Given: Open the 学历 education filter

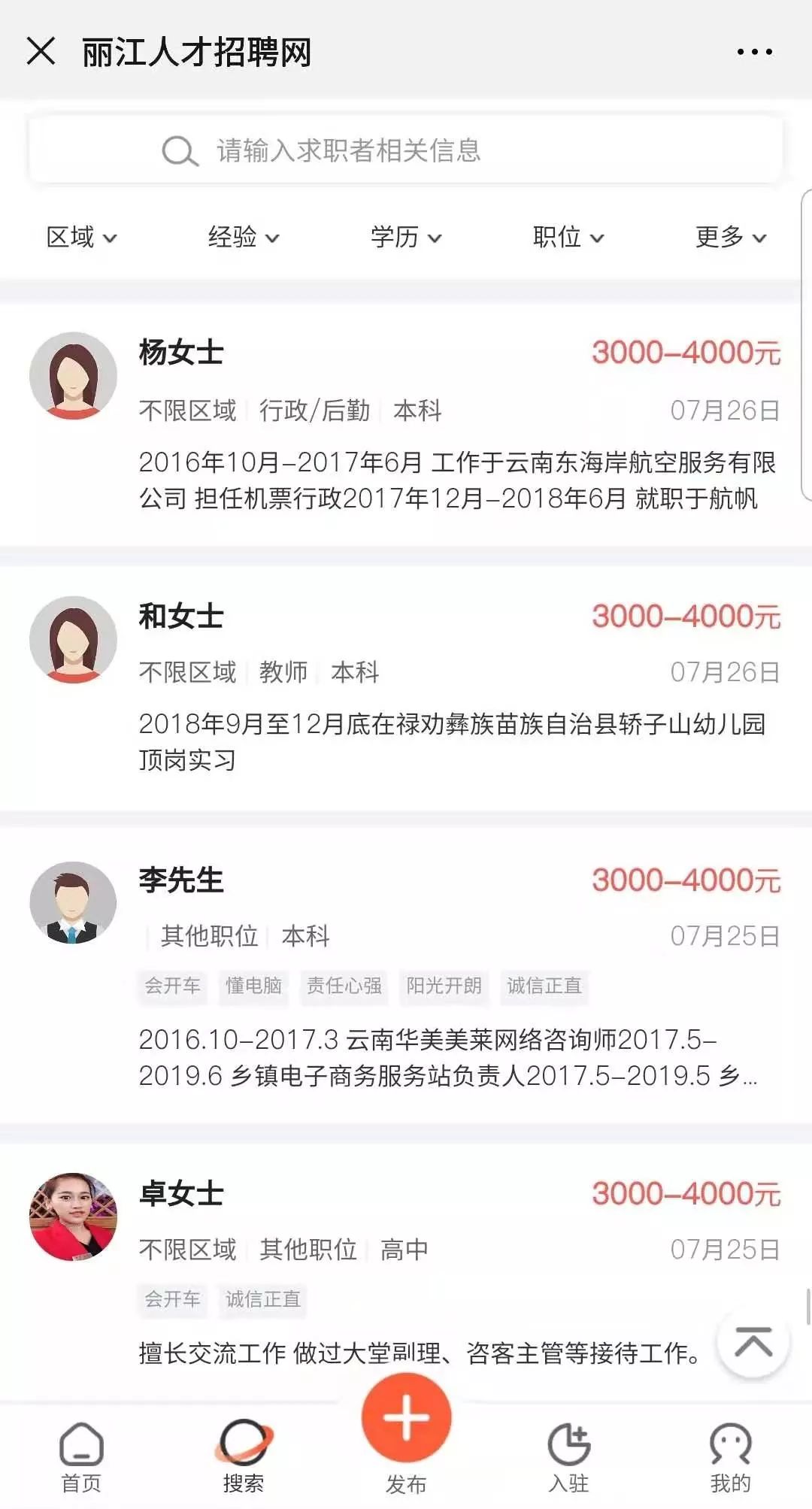Looking at the screenshot, I should pyautogui.click(x=404, y=237).
